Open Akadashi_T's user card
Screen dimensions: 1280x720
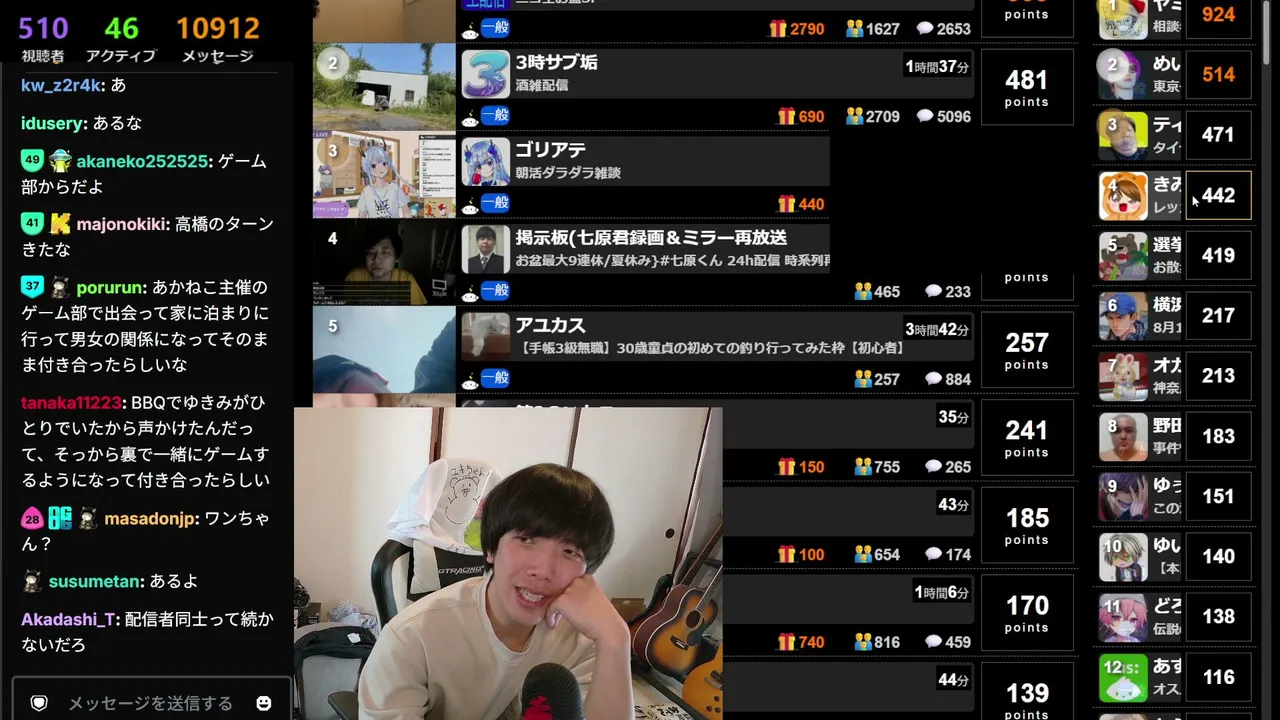(x=68, y=619)
